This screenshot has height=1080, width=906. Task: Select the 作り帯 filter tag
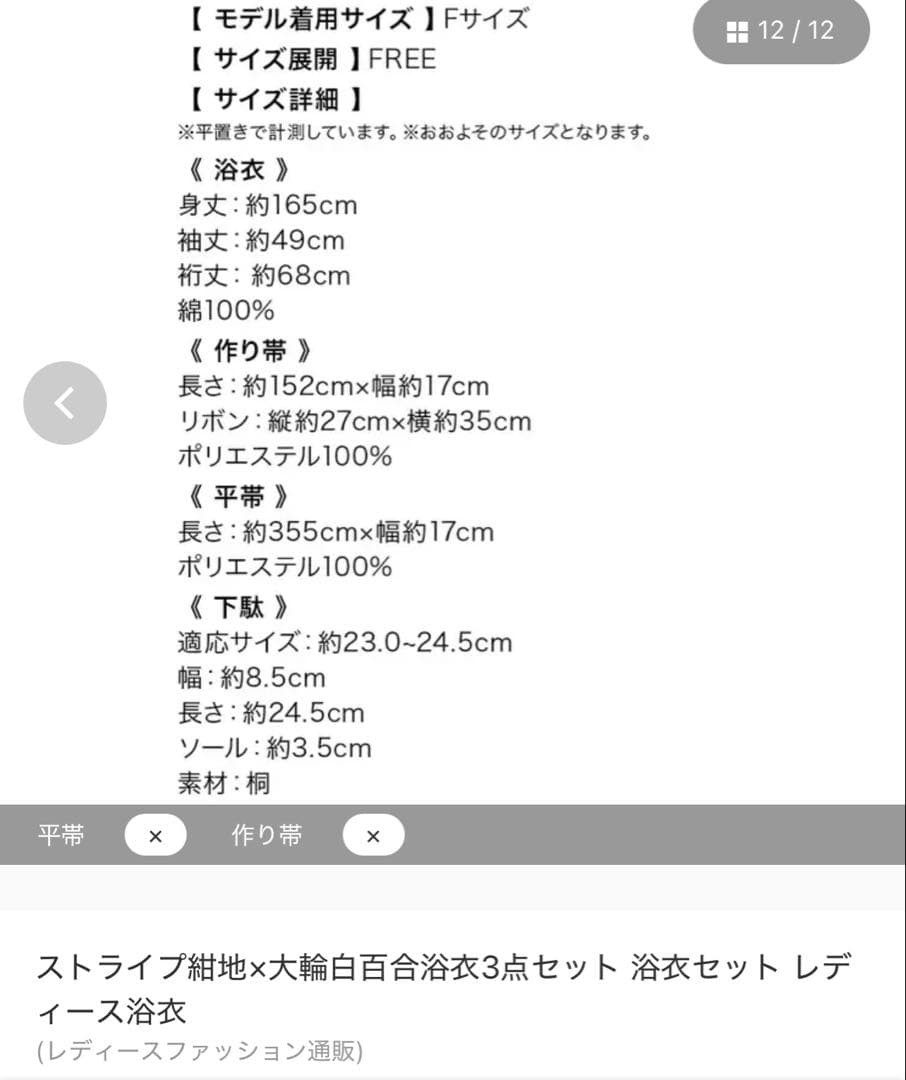[x=264, y=834]
